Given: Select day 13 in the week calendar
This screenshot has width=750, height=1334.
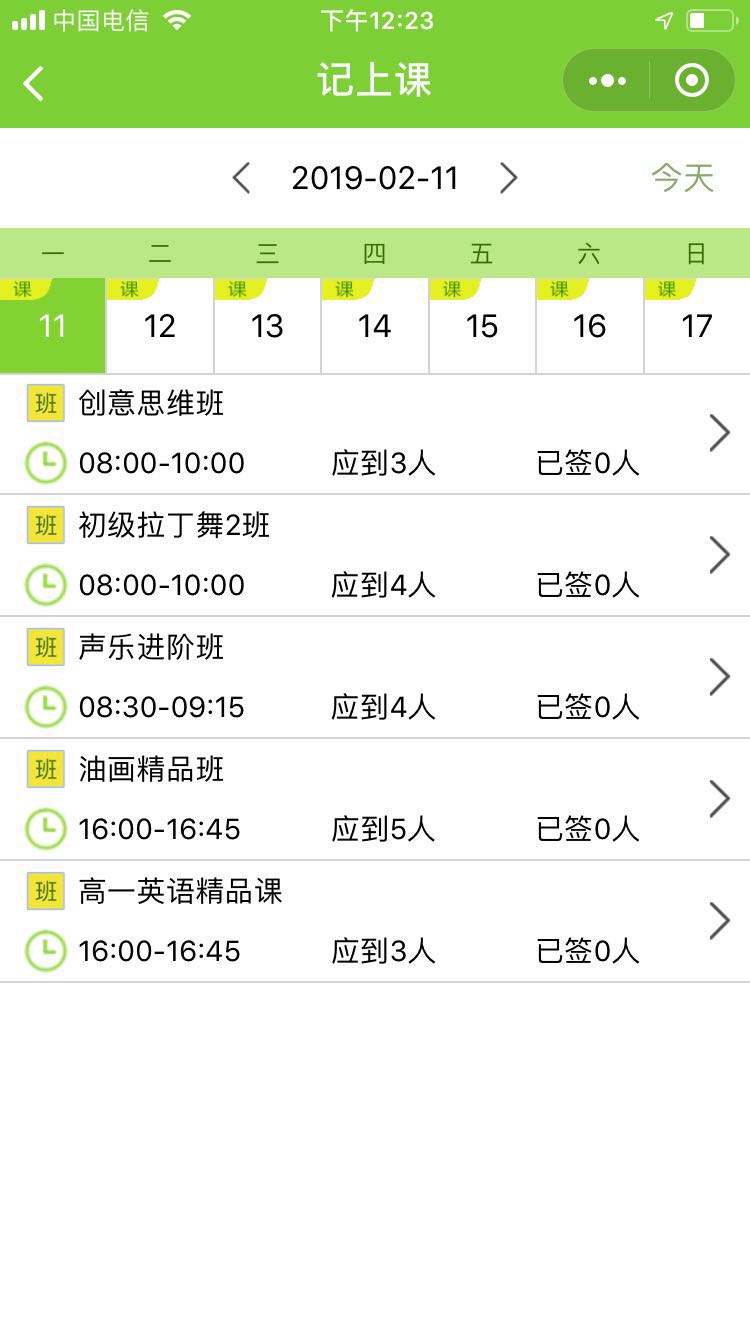Looking at the screenshot, I should coord(267,326).
